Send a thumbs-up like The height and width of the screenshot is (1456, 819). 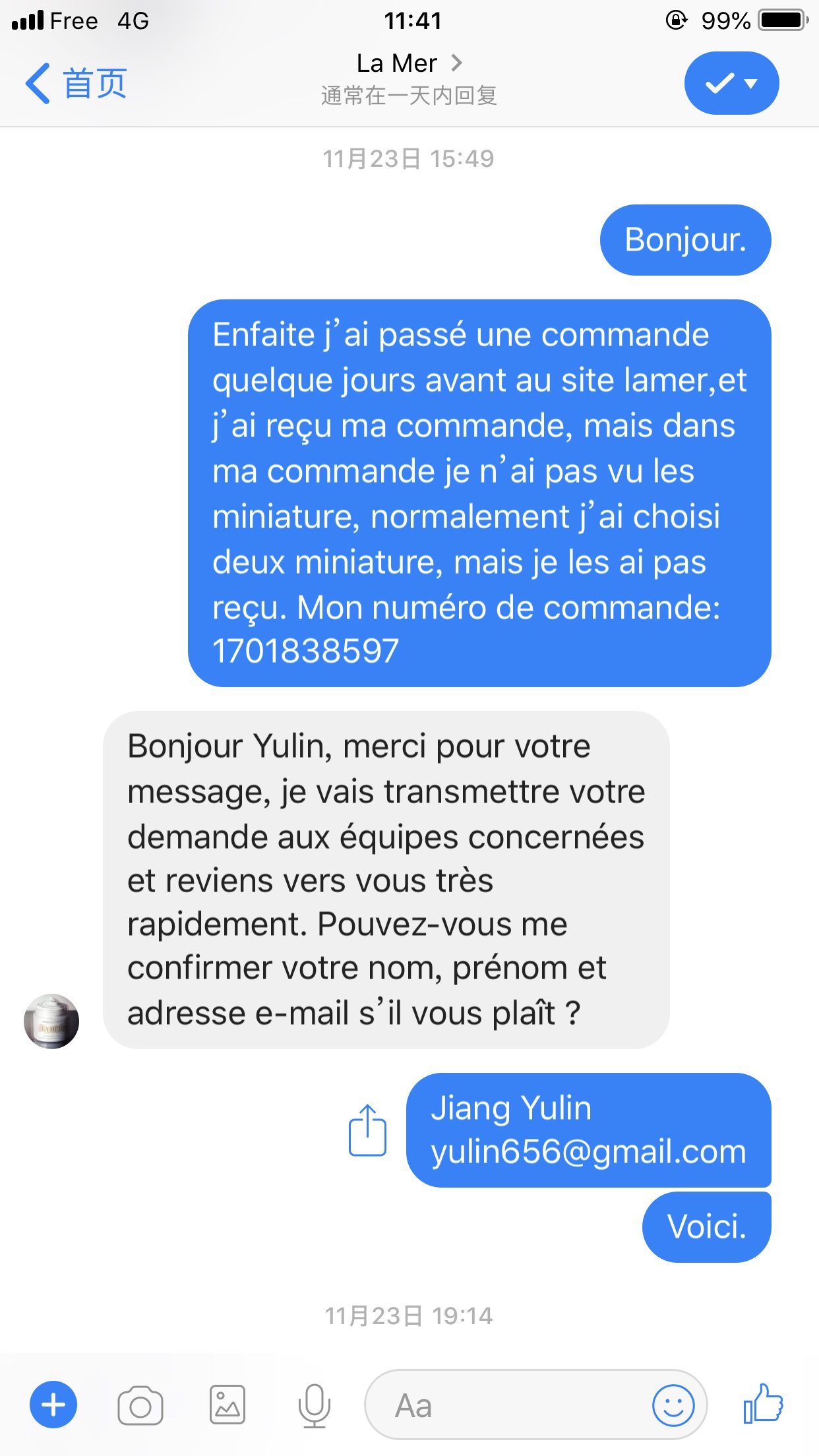coord(763,1405)
